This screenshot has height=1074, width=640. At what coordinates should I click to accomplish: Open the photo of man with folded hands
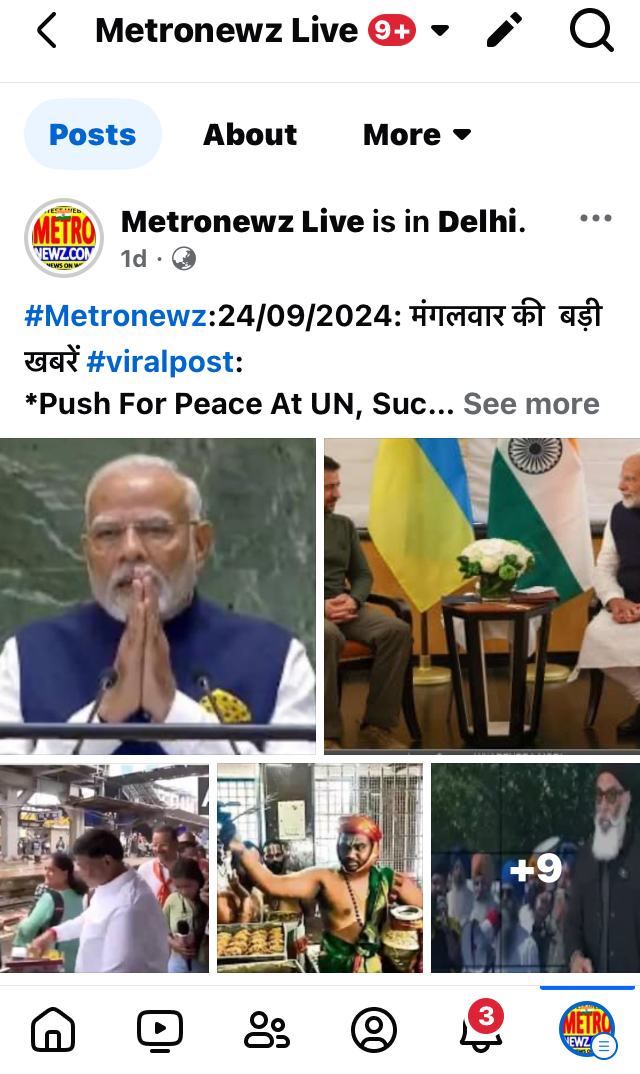[158, 596]
